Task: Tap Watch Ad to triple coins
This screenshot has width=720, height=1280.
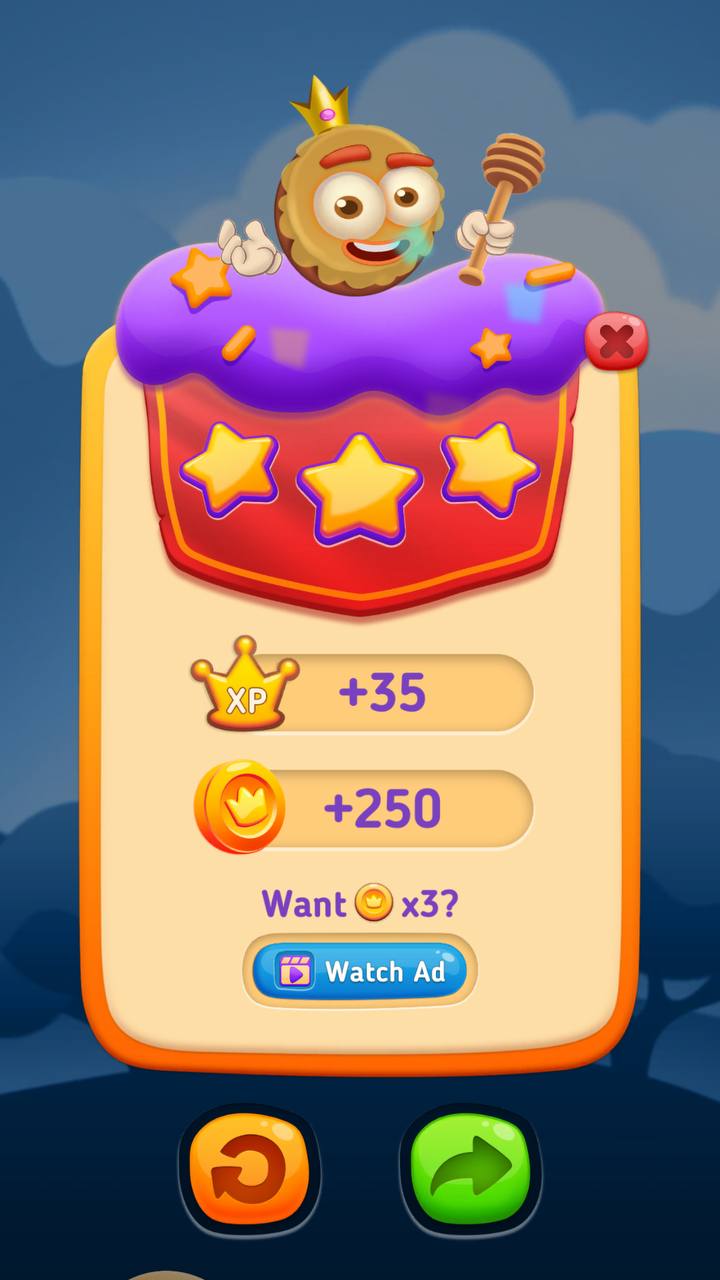Action: coord(360,971)
